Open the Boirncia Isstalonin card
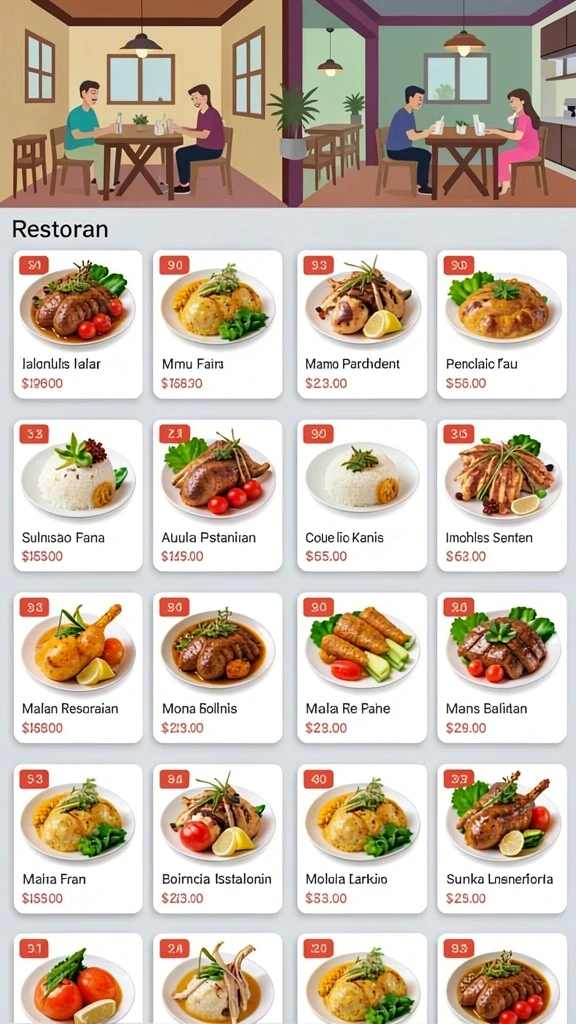Image resolution: width=576 pixels, height=1024 pixels. point(217,839)
